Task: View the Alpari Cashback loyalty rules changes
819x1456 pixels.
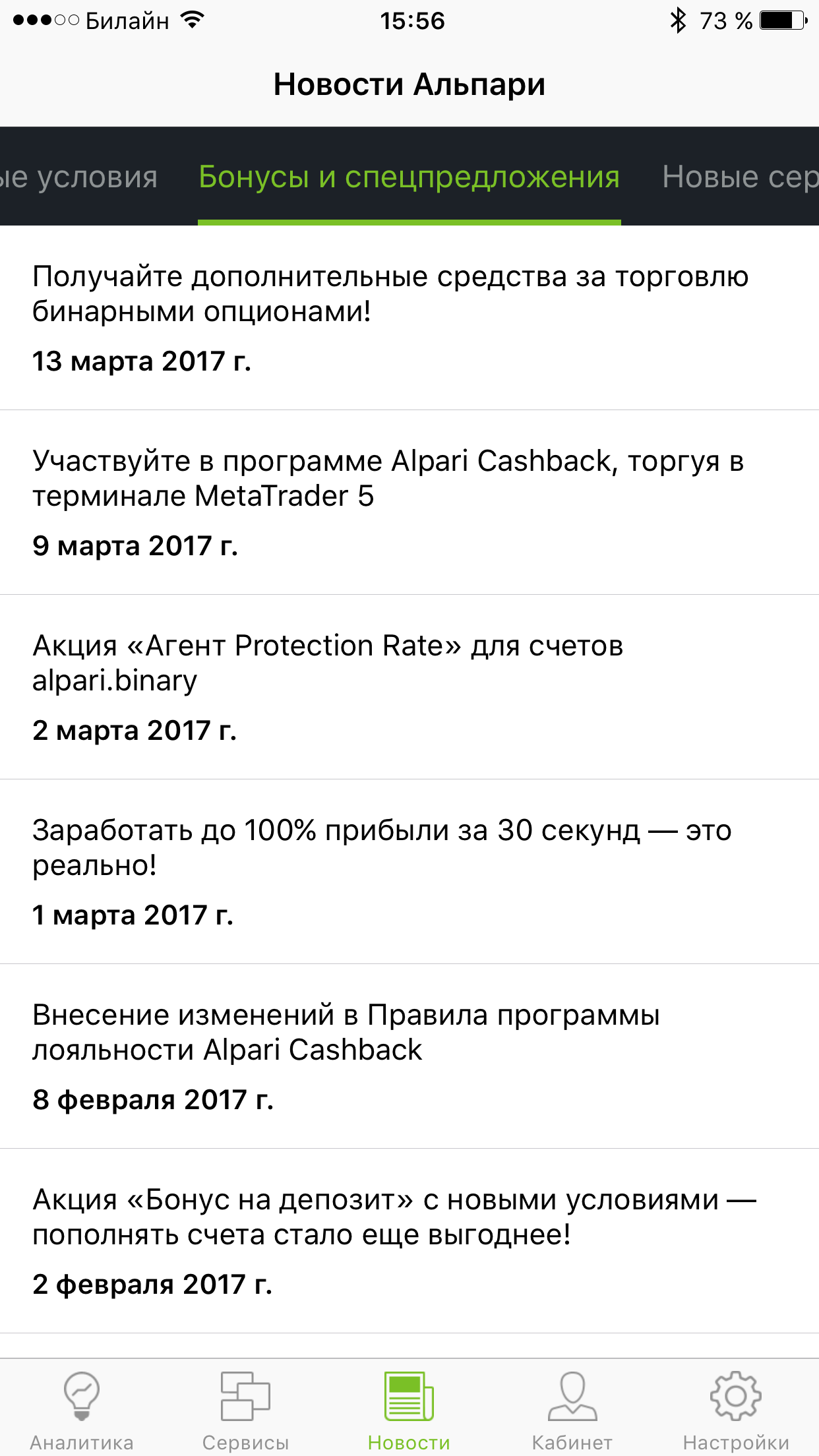Action: (409, 1056)
